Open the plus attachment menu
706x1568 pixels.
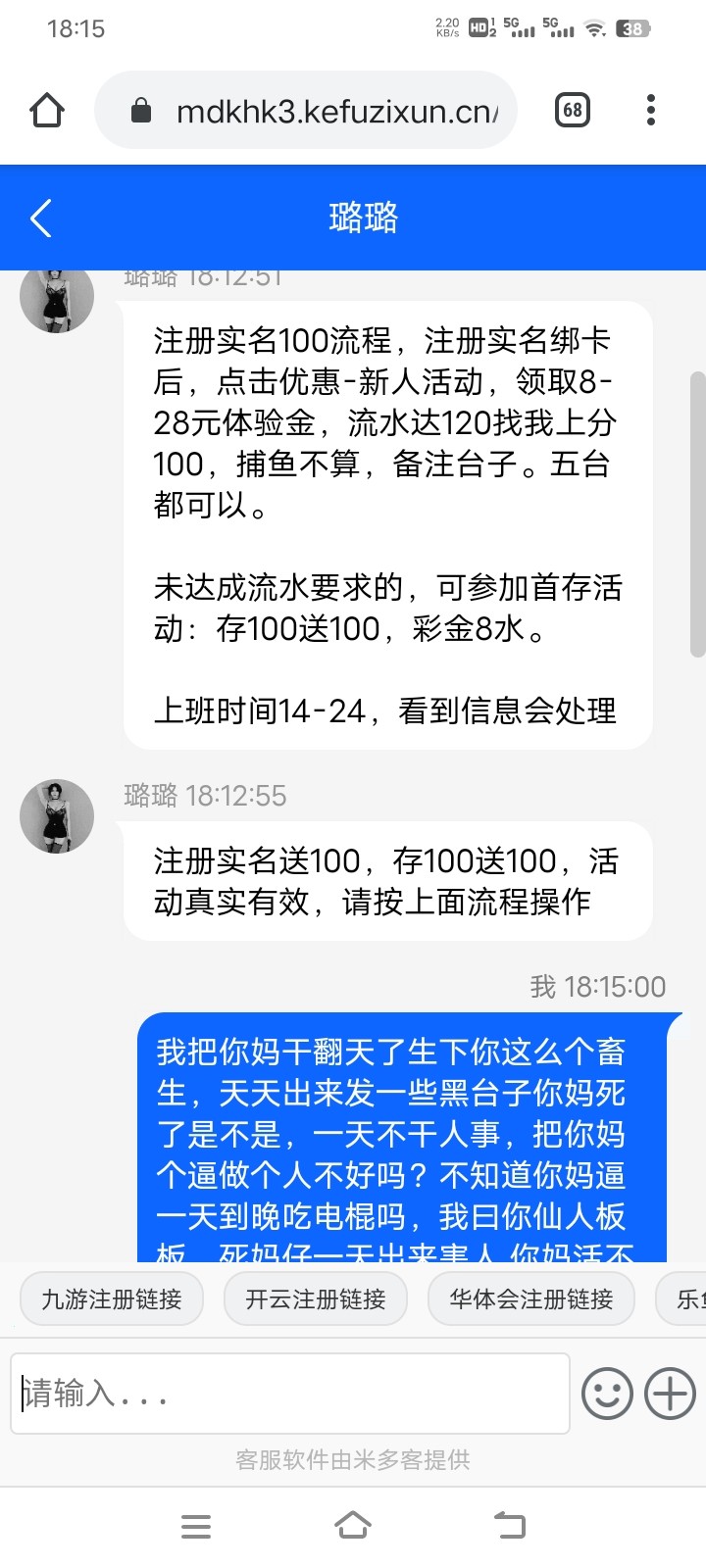tap(670, 1392)
